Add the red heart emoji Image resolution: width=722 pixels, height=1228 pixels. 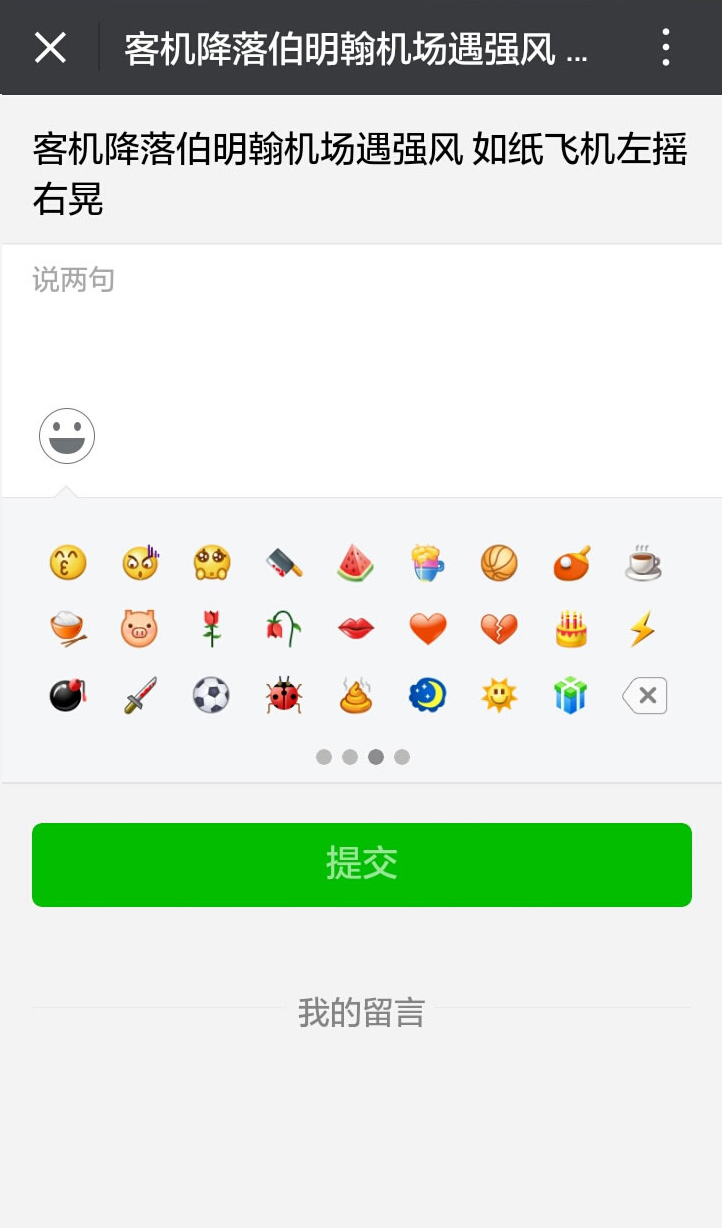point(427,629)
